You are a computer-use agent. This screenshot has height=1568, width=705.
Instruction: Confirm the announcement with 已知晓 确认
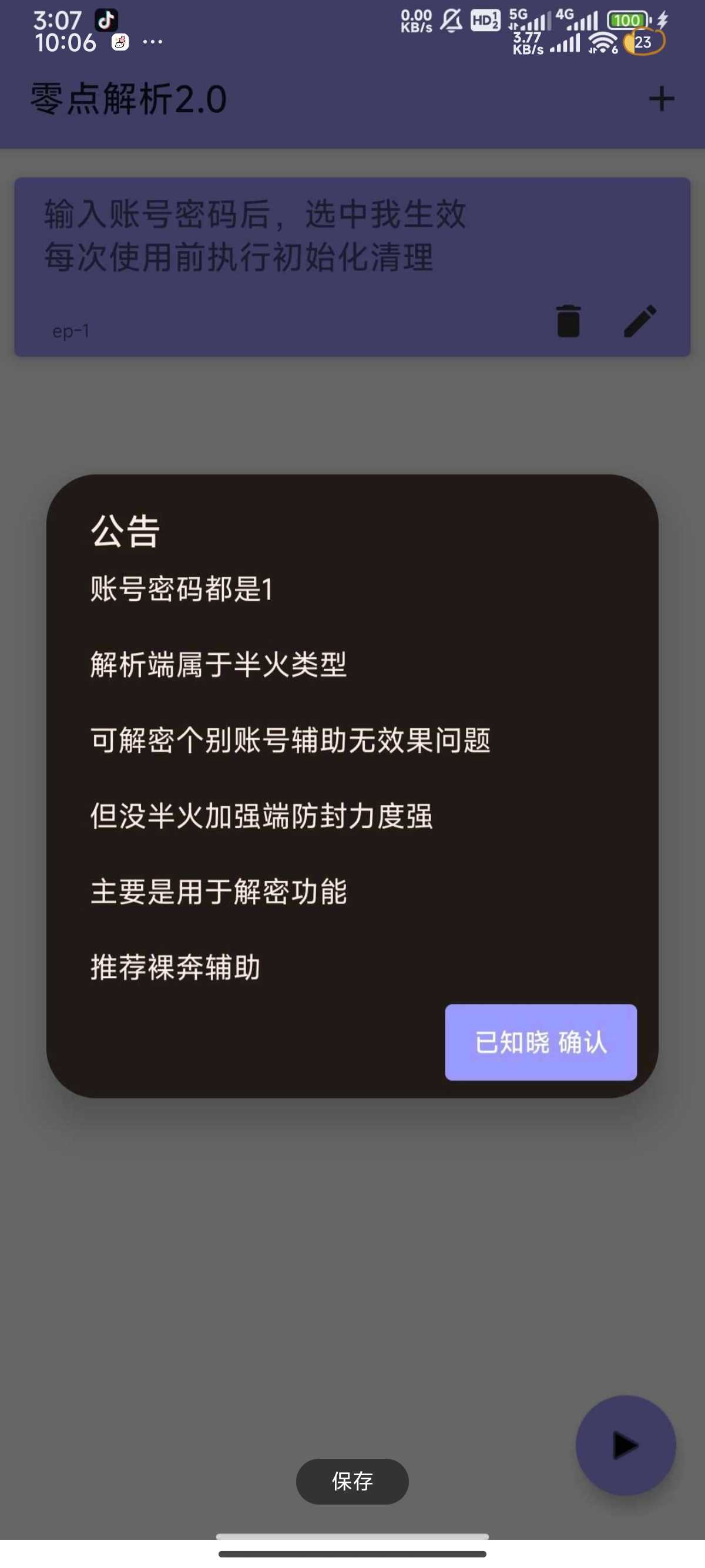click(540, 1041)
